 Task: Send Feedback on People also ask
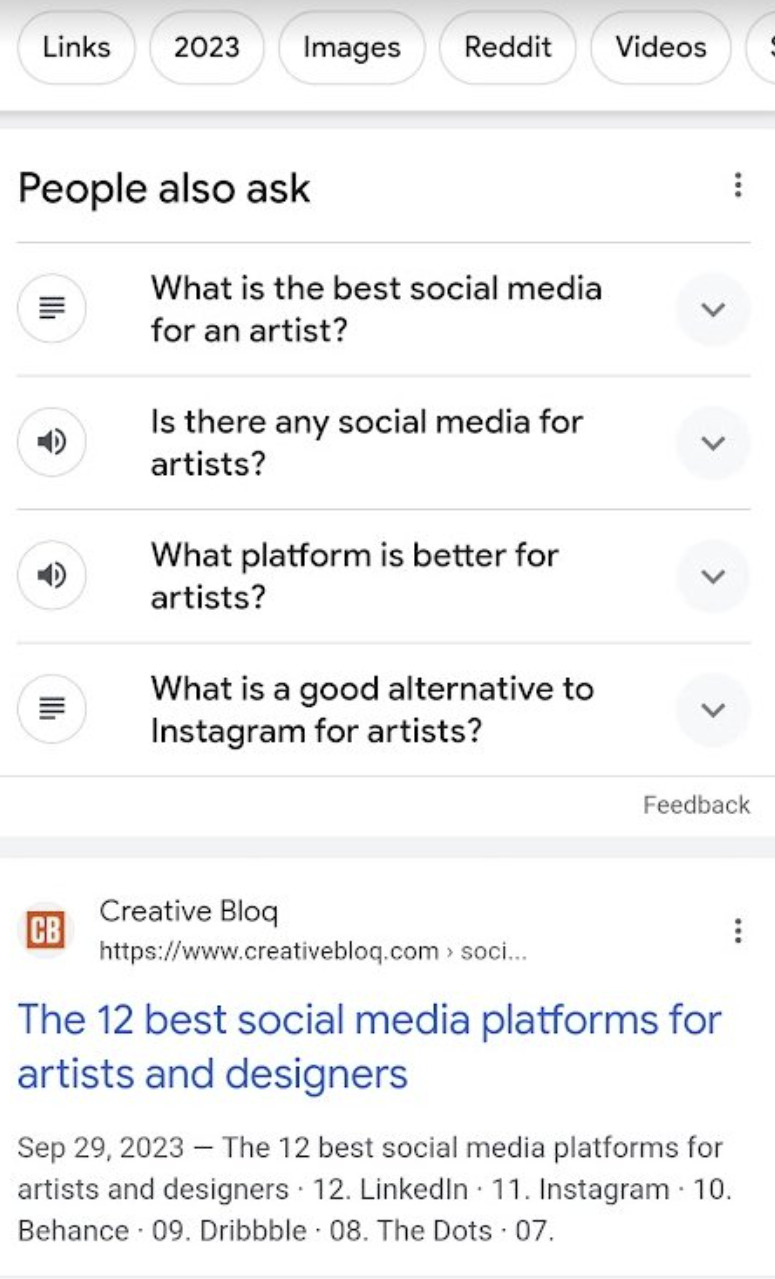[697, 804]
